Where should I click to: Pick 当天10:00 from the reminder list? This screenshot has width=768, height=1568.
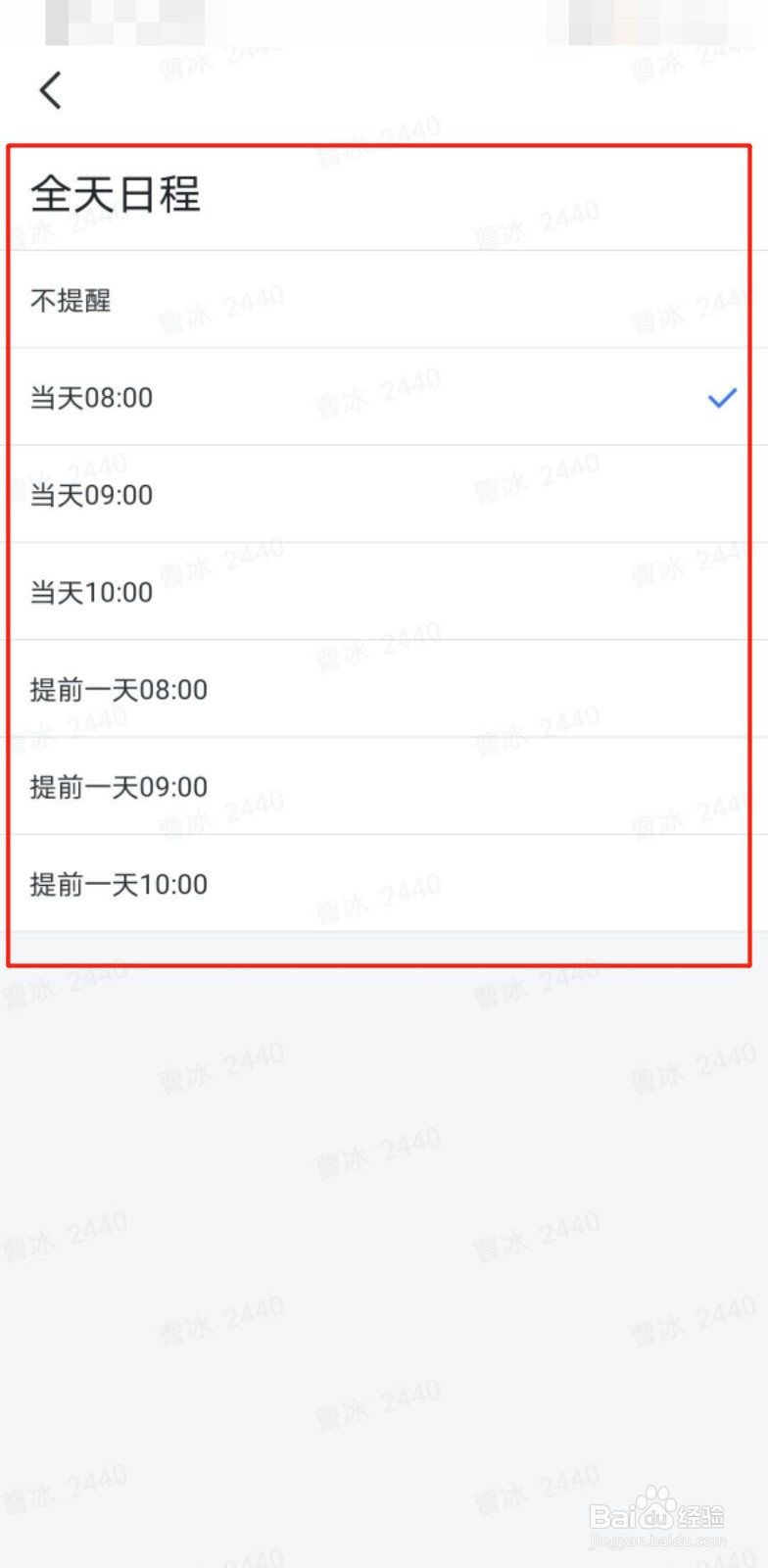tap(196, 592)
